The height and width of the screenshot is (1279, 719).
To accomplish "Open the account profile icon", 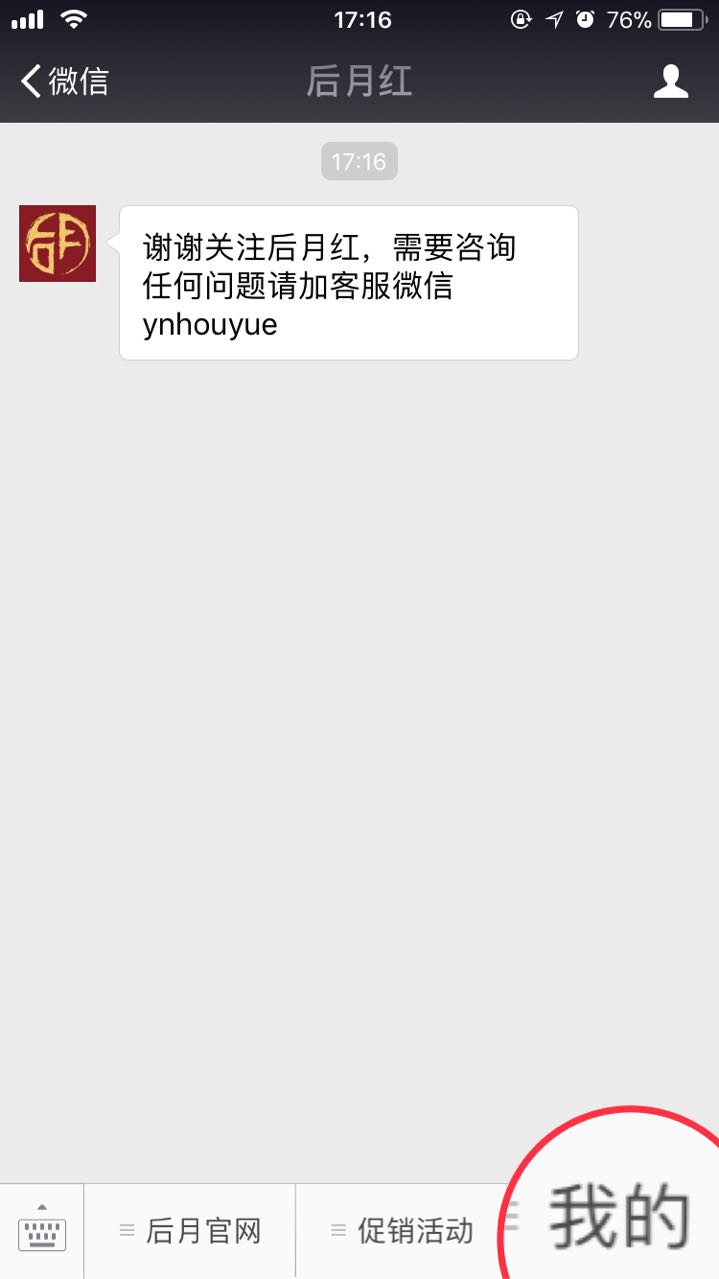I will [671, 81].
